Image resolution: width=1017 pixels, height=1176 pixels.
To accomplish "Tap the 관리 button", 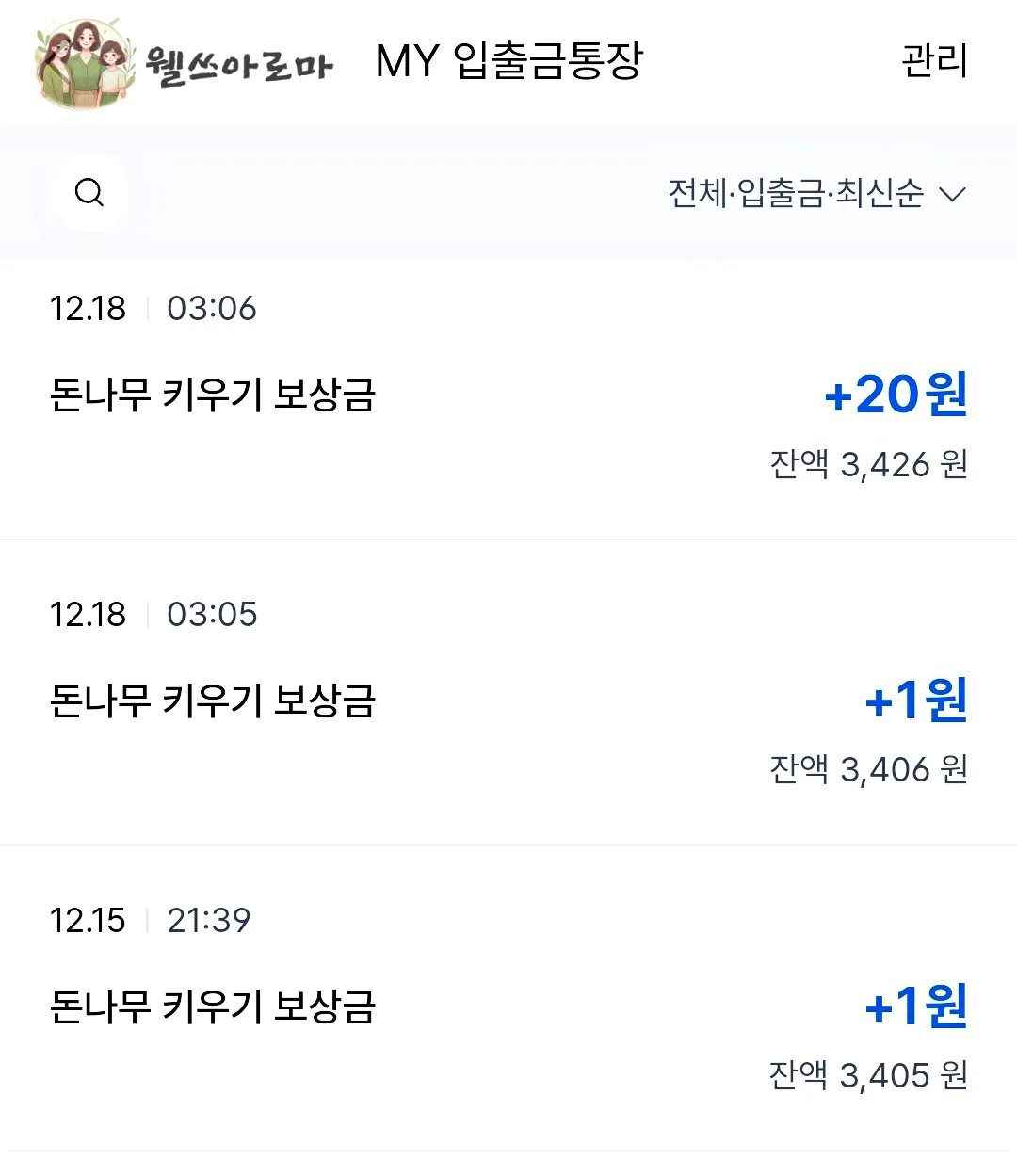I will [x=934, y=60].
